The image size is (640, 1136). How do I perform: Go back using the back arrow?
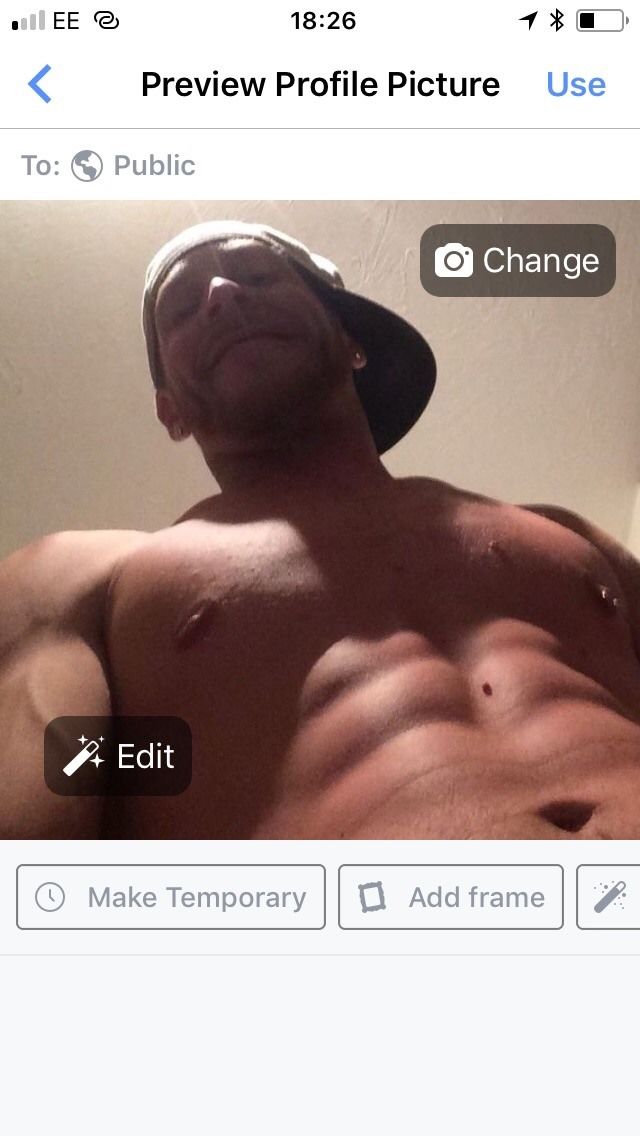pos(40,84)
